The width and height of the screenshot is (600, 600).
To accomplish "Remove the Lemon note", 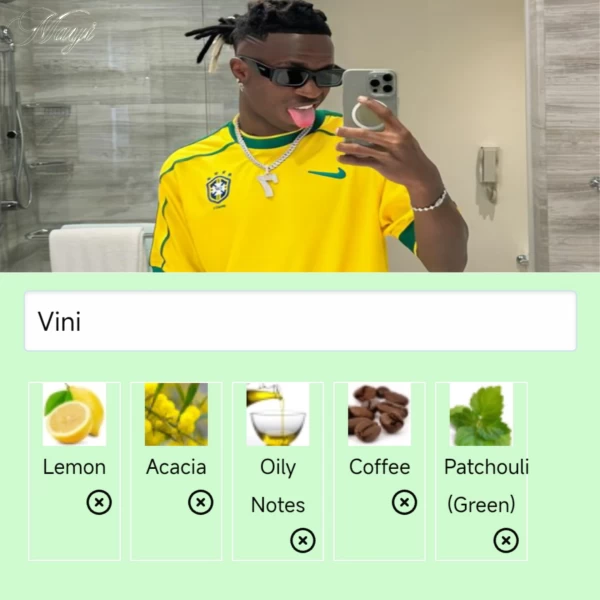I will point(99,502).
